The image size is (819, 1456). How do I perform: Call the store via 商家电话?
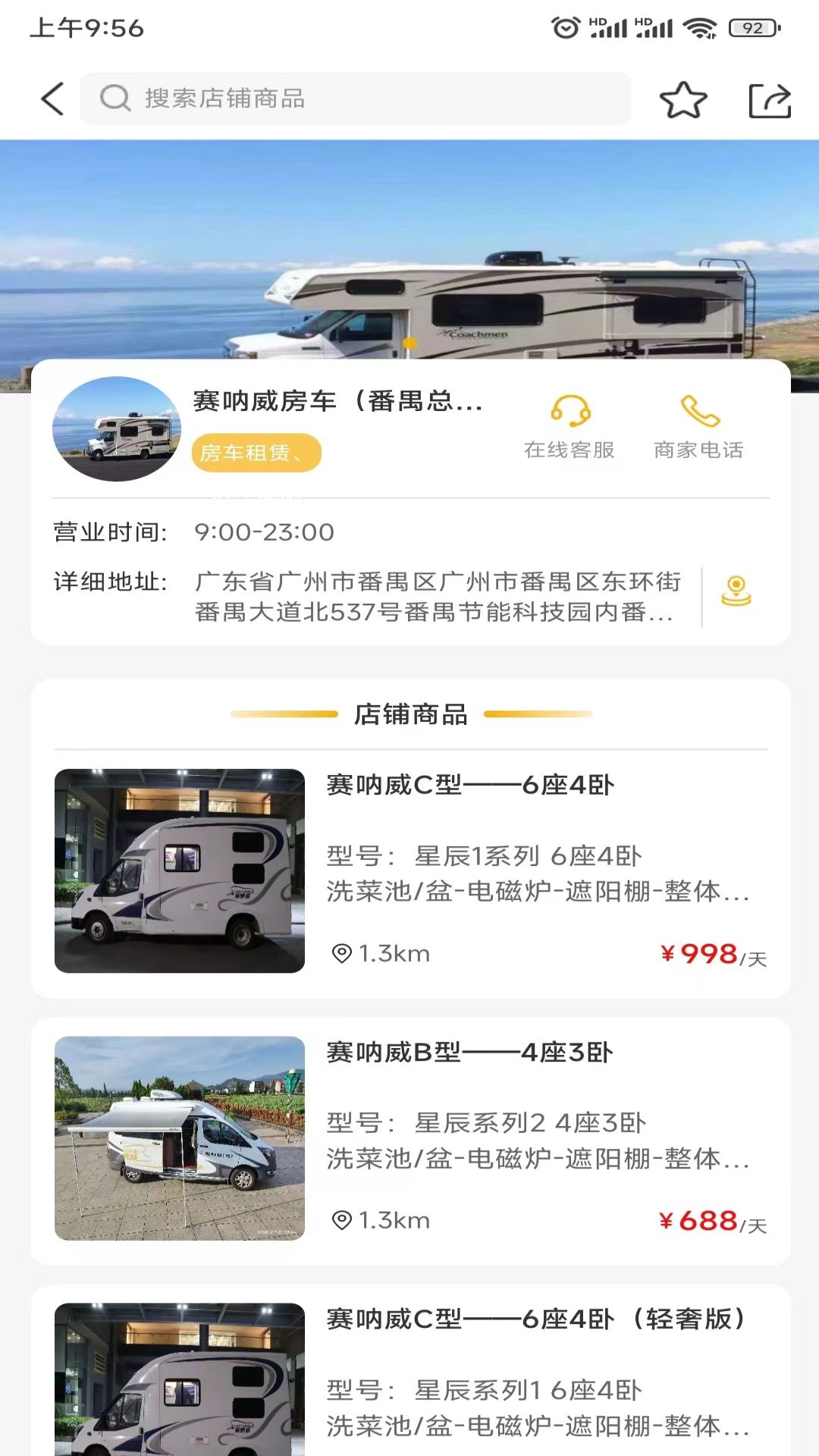(x=698, y=428)
